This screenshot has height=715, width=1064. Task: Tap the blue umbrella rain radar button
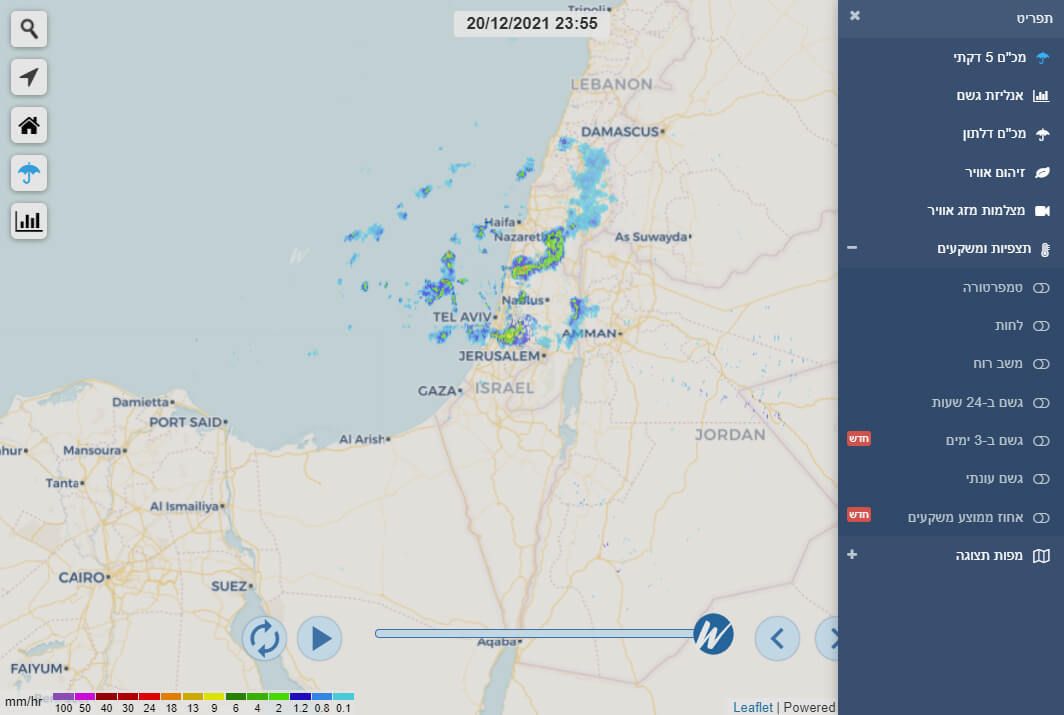pyautogui.click(x=29, y=173)
